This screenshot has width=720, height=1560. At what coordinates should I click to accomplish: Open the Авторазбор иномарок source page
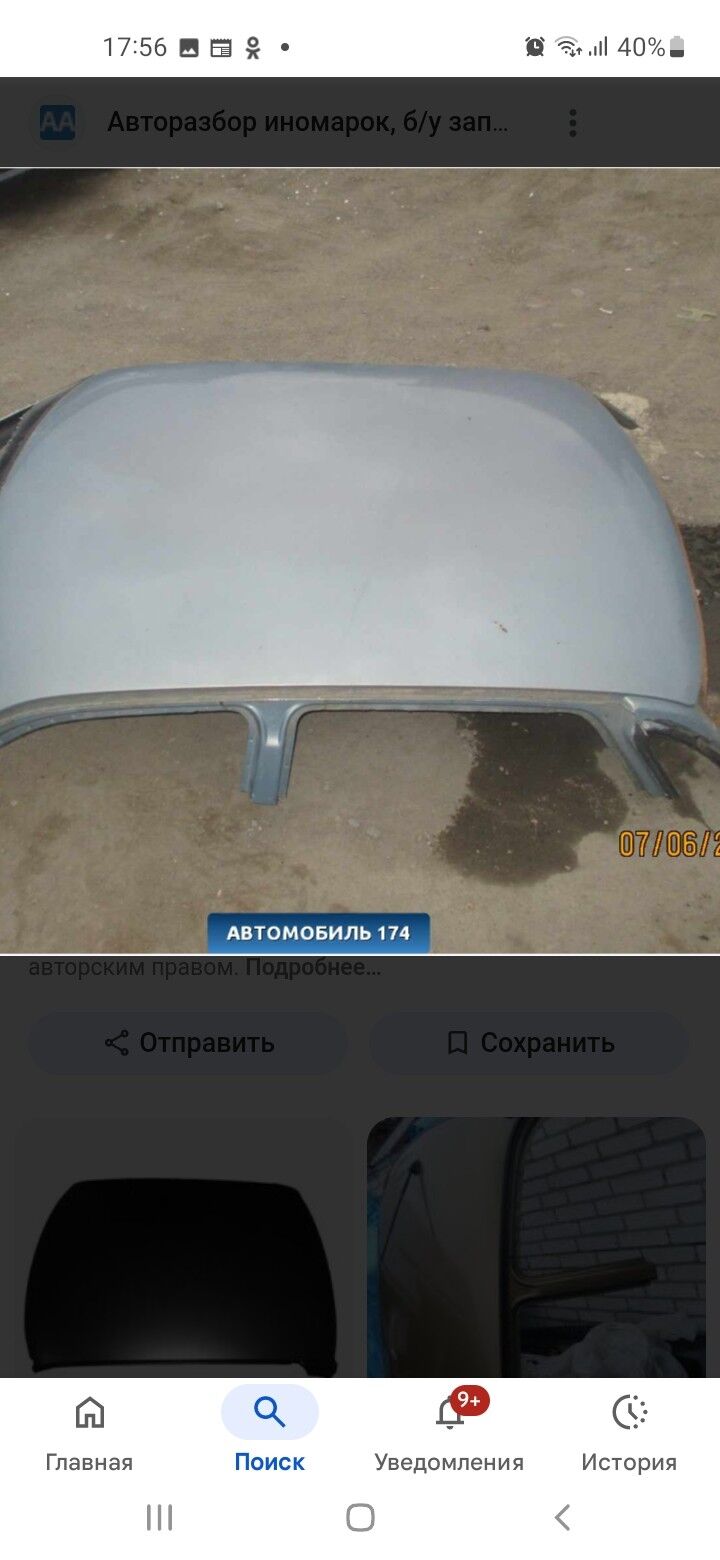308,123
